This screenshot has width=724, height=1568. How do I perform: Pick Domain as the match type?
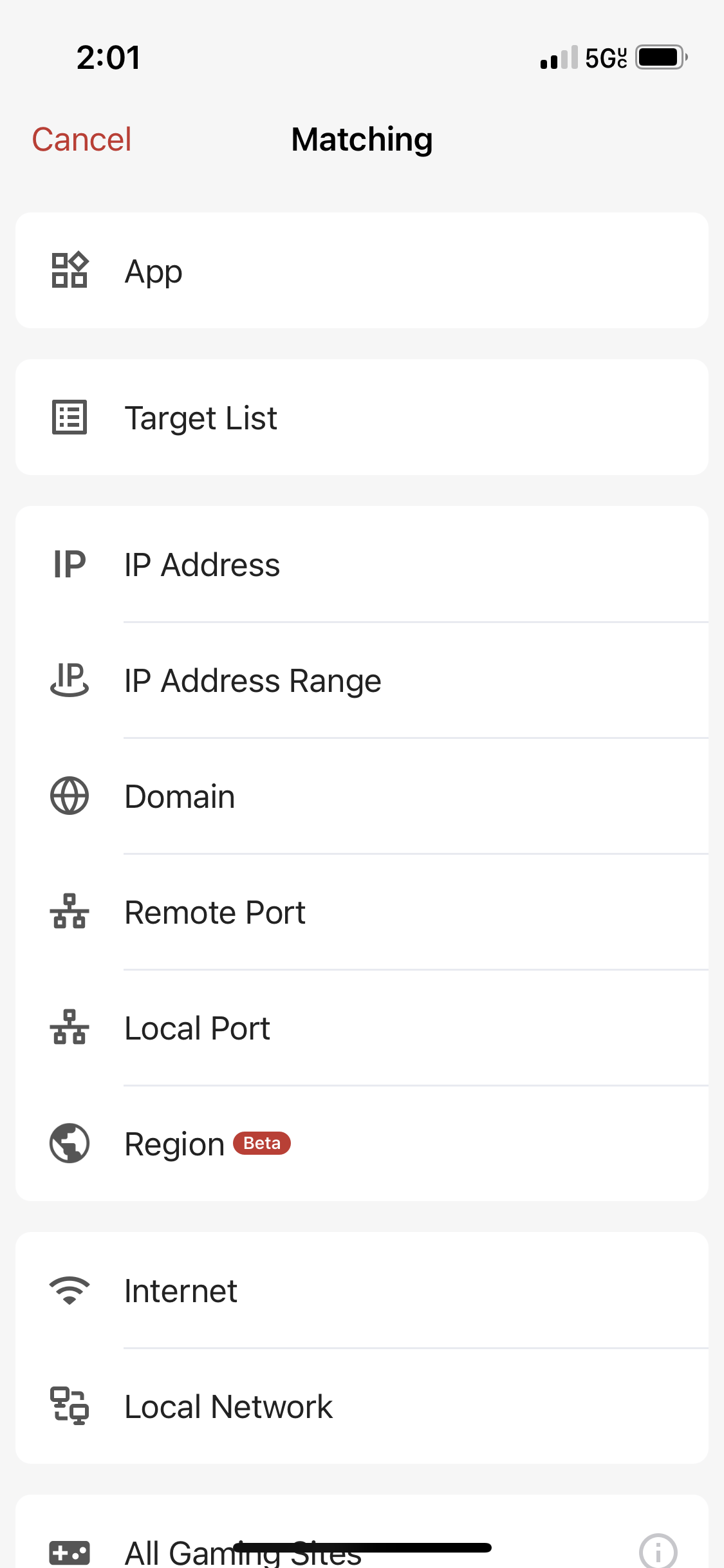(x=362, y=796)
